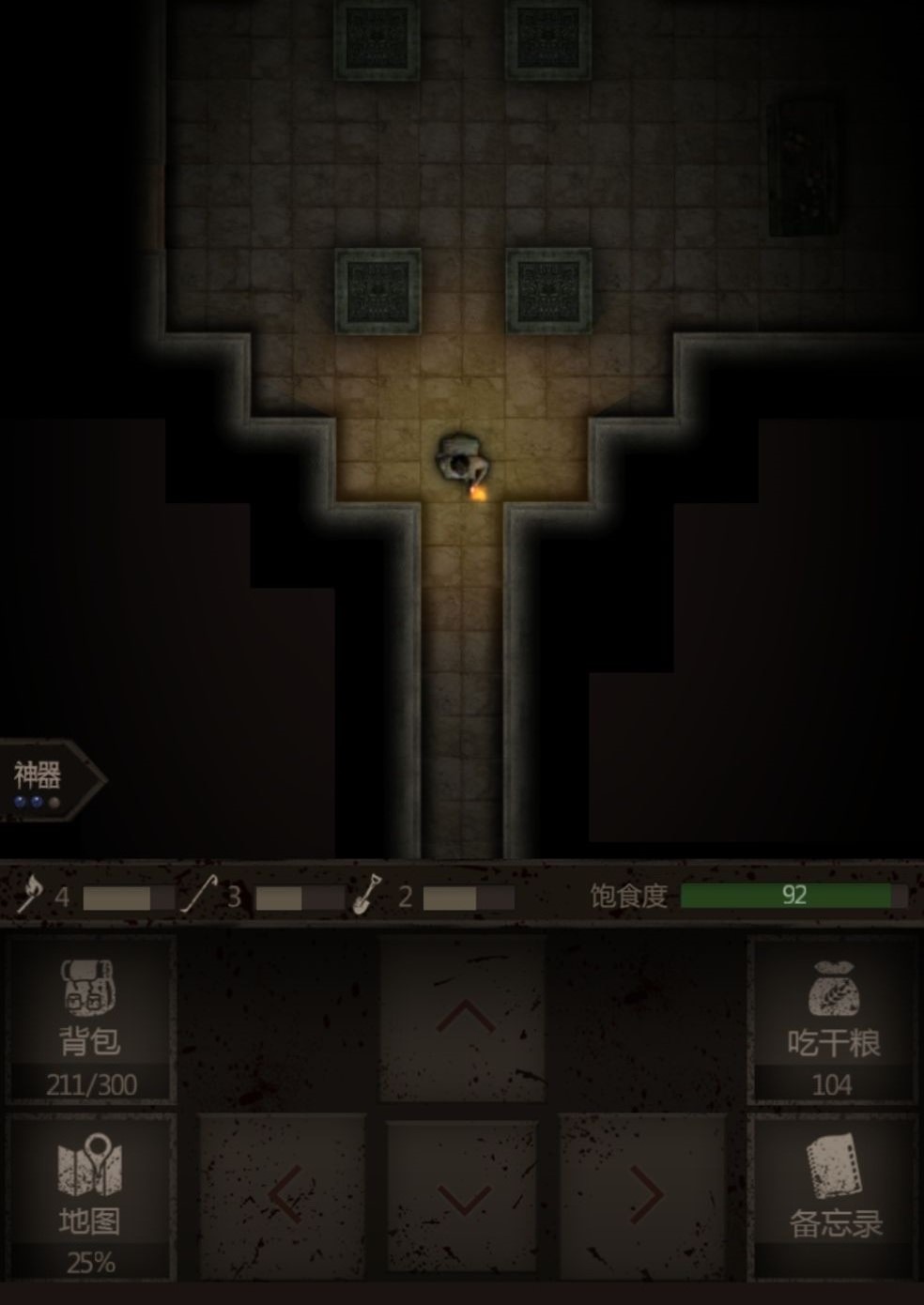Viewport: 924px width, 1305px height.
Task: Move character down with down arrow
Action: click(463, 1196)
